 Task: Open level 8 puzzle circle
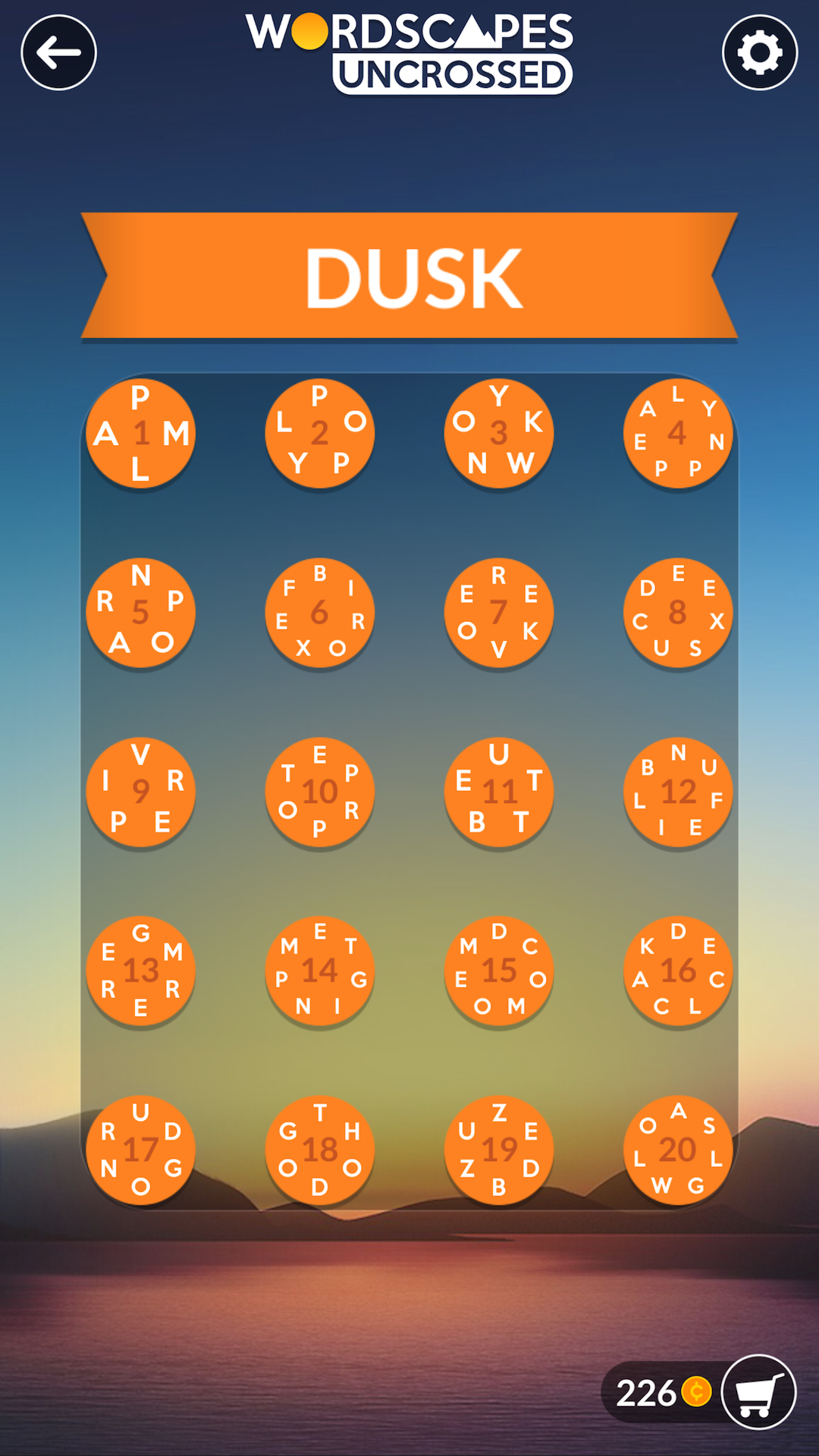pyautogui.click(x=677, y=611)
